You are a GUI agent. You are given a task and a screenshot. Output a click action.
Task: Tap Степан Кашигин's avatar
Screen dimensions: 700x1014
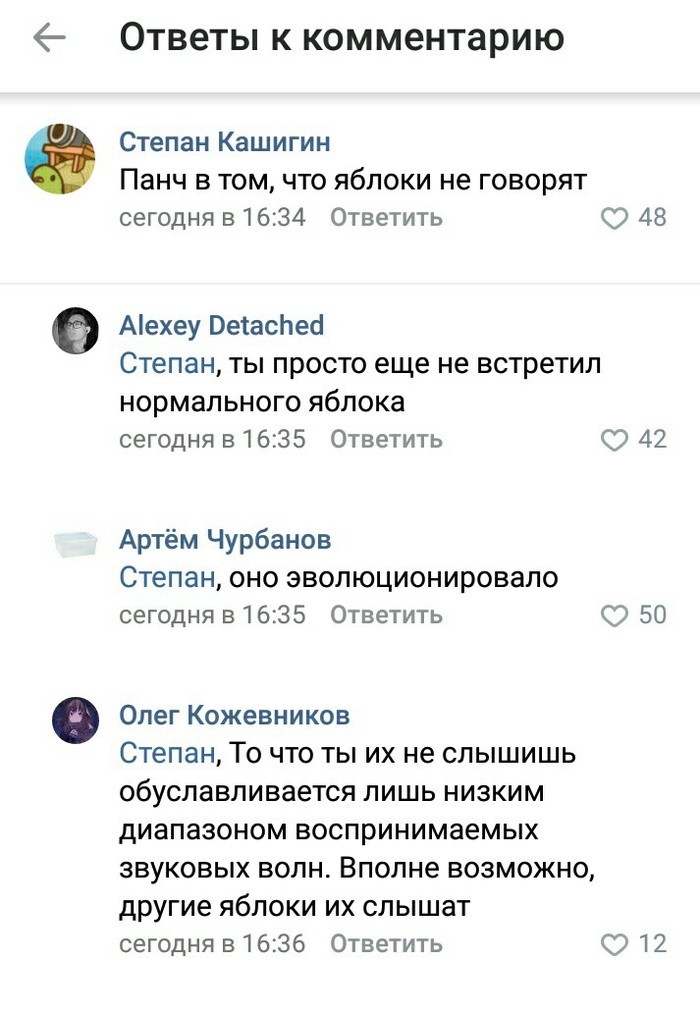60,160
